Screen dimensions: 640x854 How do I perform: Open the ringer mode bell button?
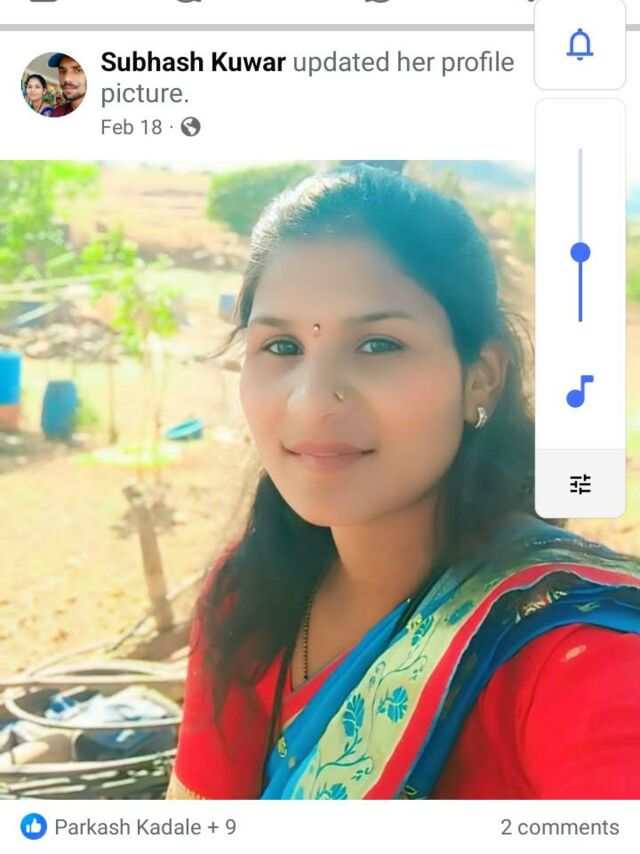580,45
